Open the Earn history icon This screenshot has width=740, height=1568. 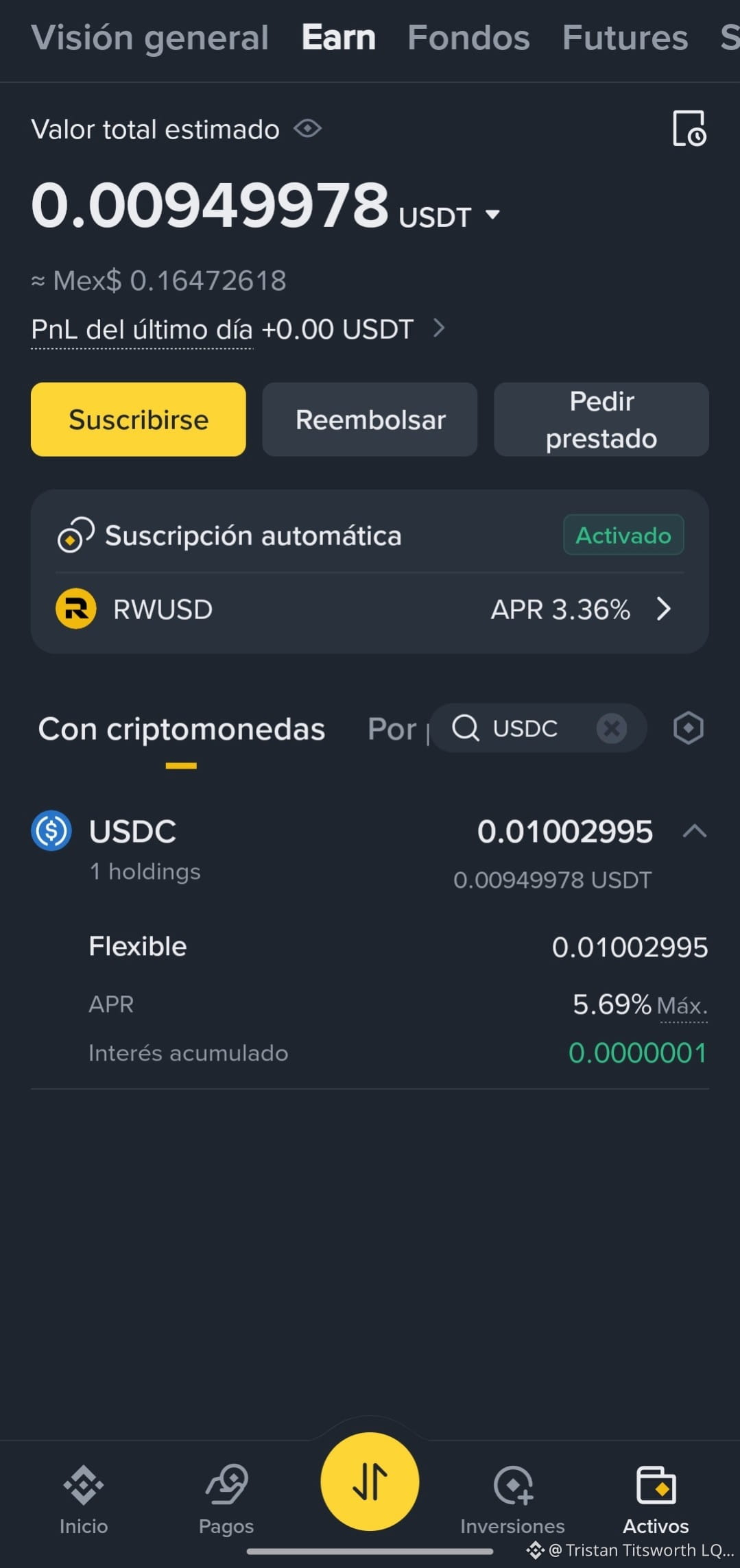pos(689,128)
